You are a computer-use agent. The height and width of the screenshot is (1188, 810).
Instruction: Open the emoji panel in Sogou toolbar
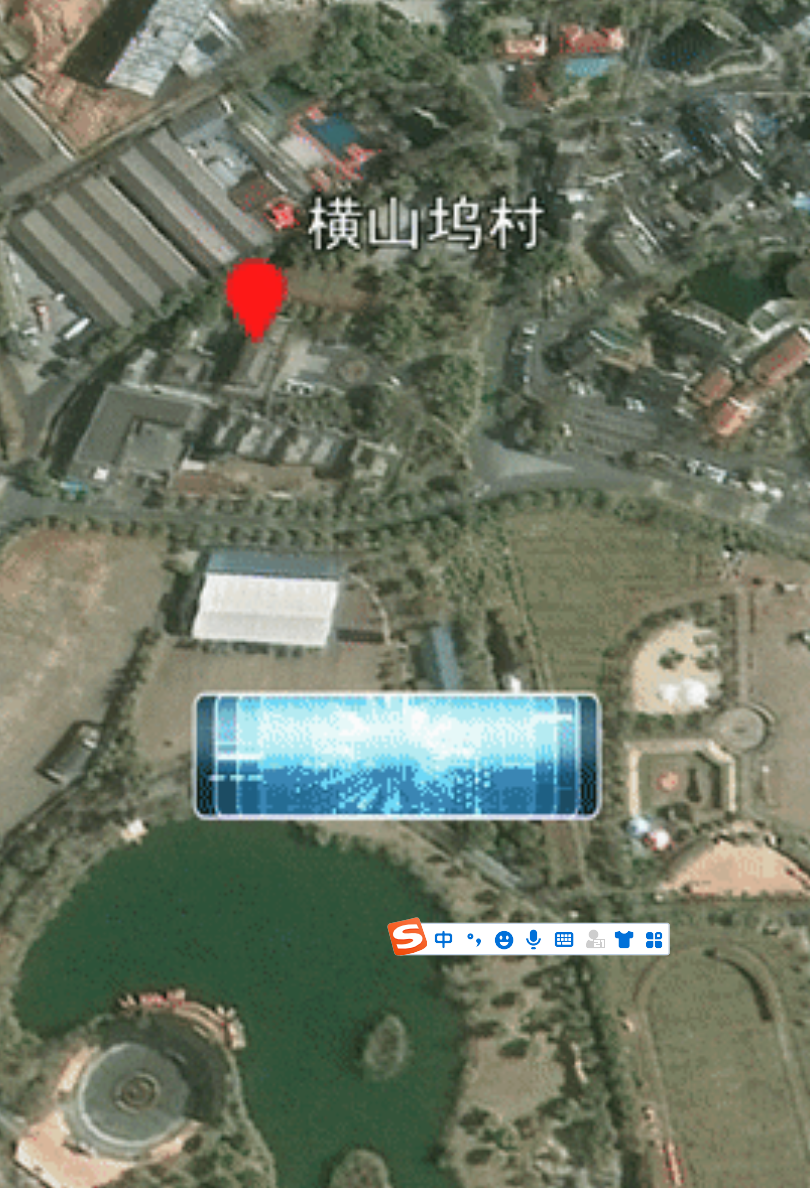tap(504, 939)
